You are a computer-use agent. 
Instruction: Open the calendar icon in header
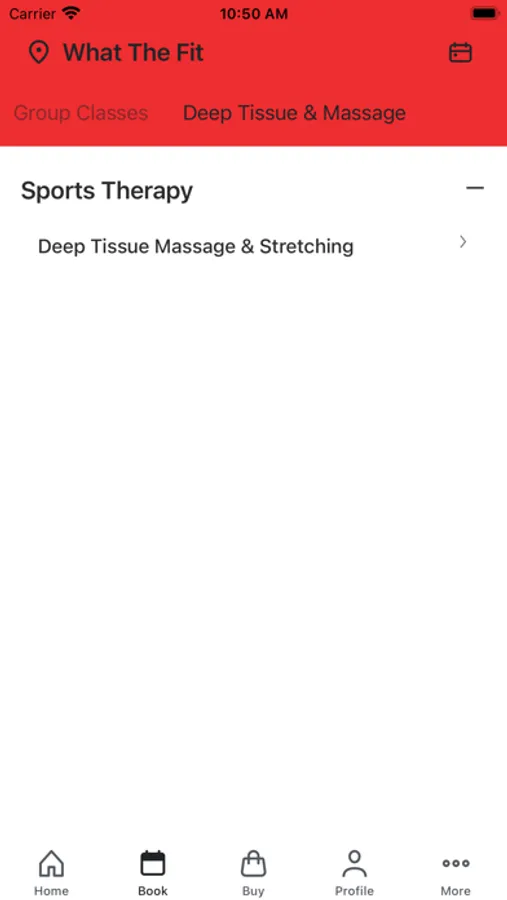[x=460, y=53]
